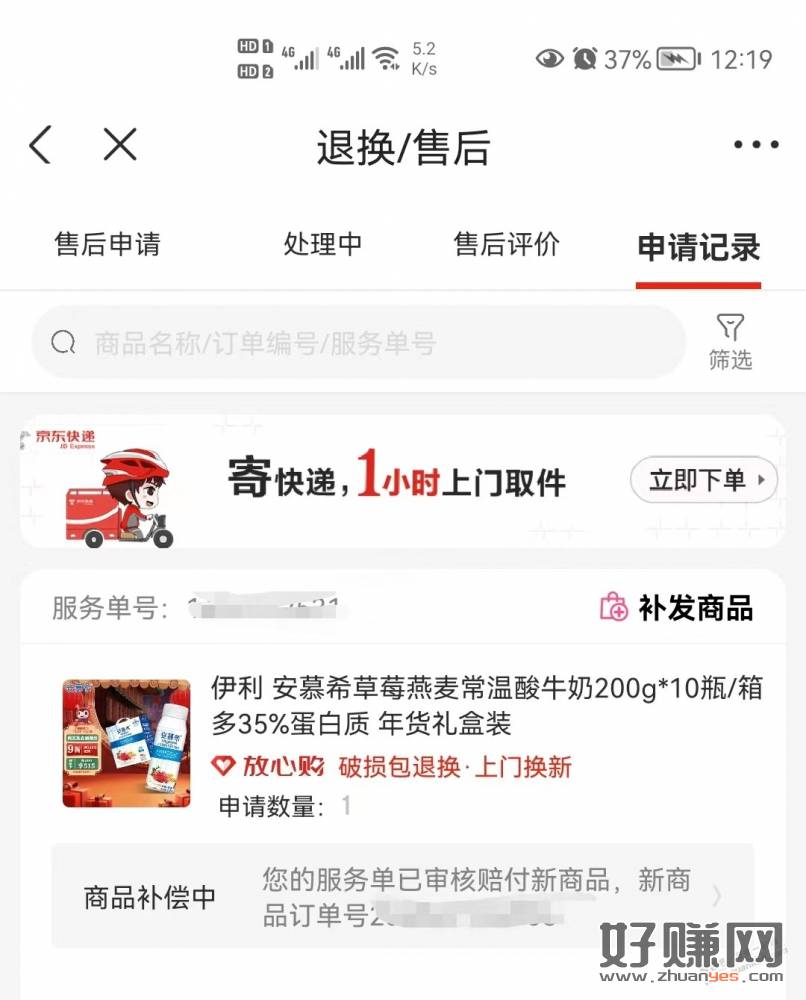This screenshot has width=806, height=1000.
Task: Switch to the 售后申请 tab
Action: pos(107,245)
